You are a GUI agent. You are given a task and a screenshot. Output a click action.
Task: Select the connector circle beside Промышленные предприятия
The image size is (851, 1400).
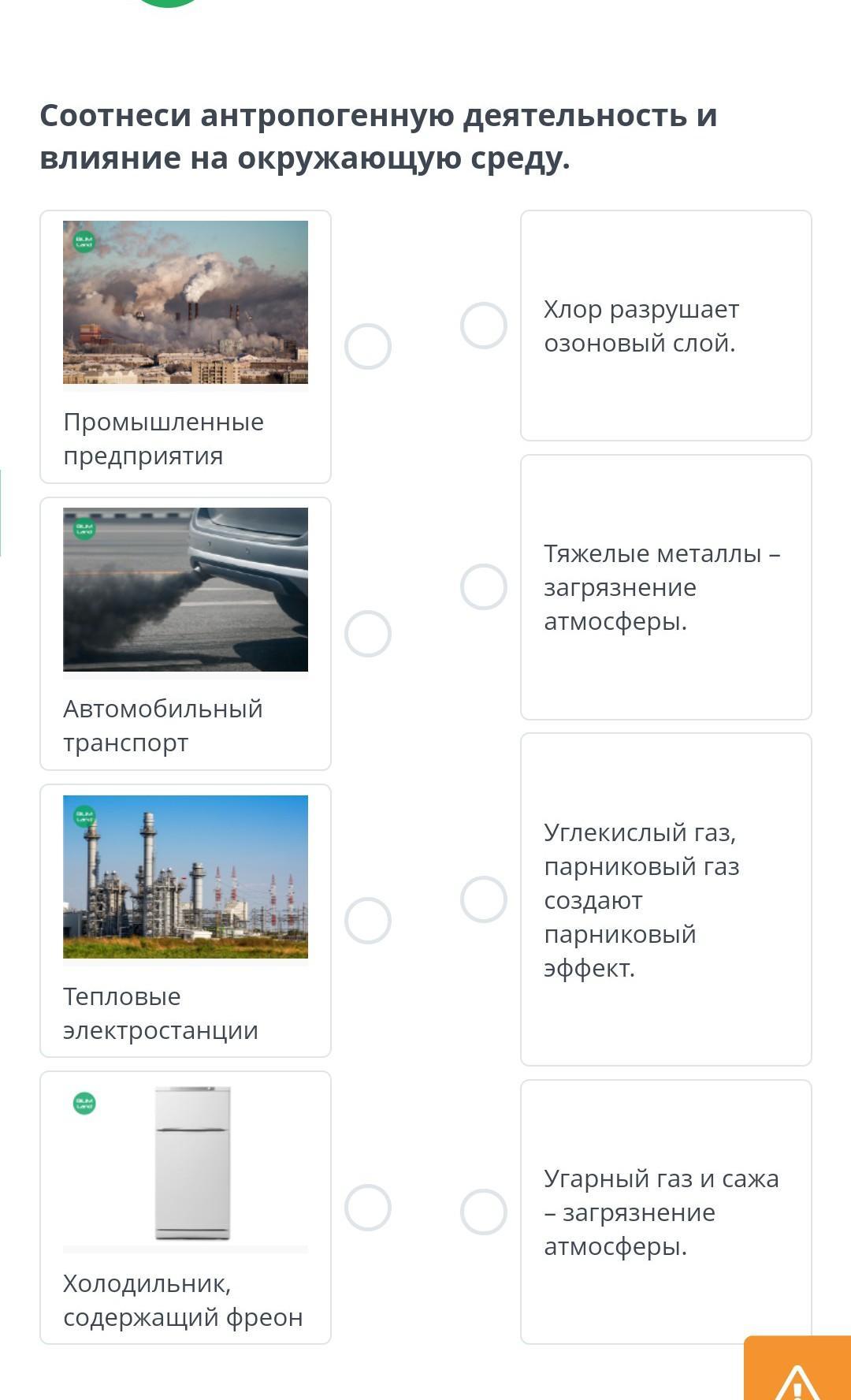click(368, 346)
